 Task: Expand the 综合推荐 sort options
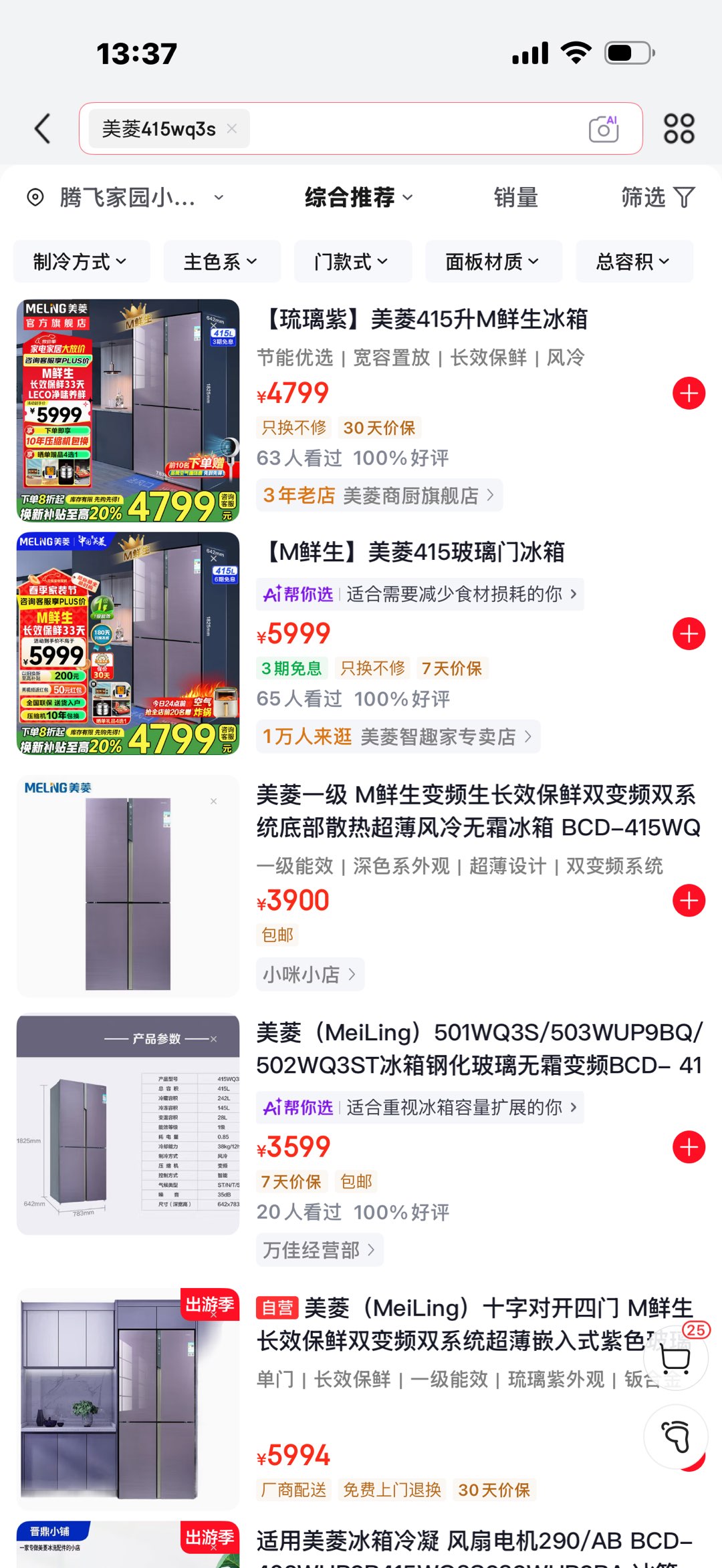(x=358, y=198)
